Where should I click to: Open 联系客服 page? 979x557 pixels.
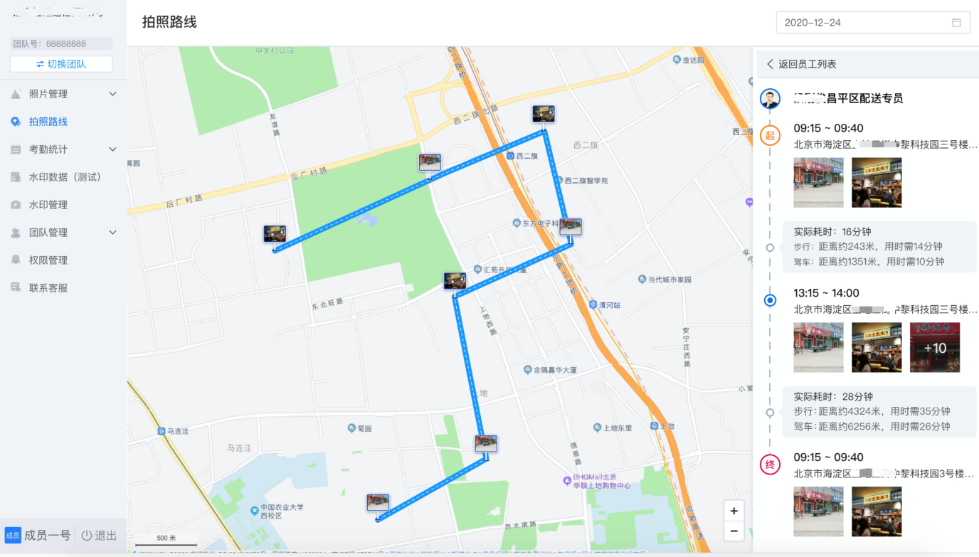click(x=48, y=288)
